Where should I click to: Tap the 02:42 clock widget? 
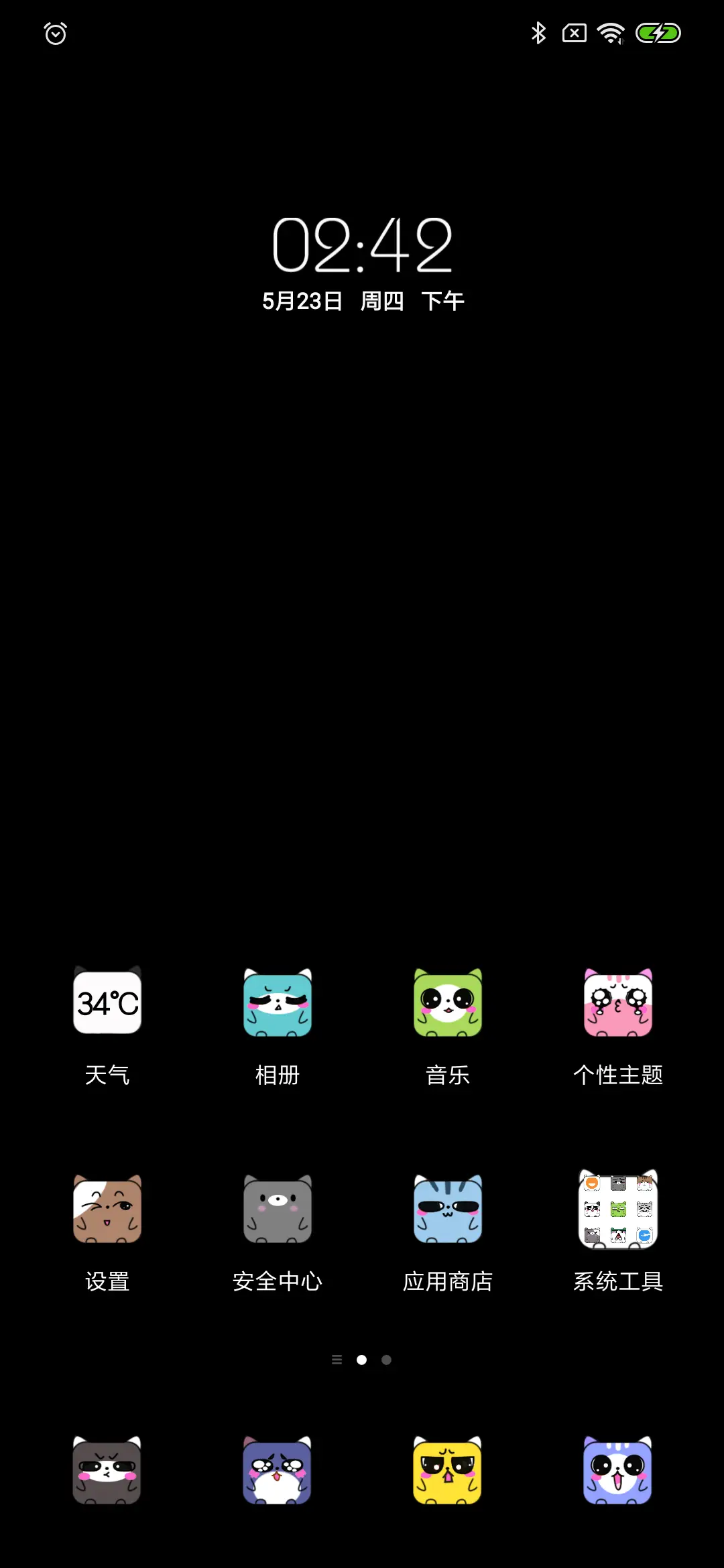pyautogui.click(x=362, y=248)
